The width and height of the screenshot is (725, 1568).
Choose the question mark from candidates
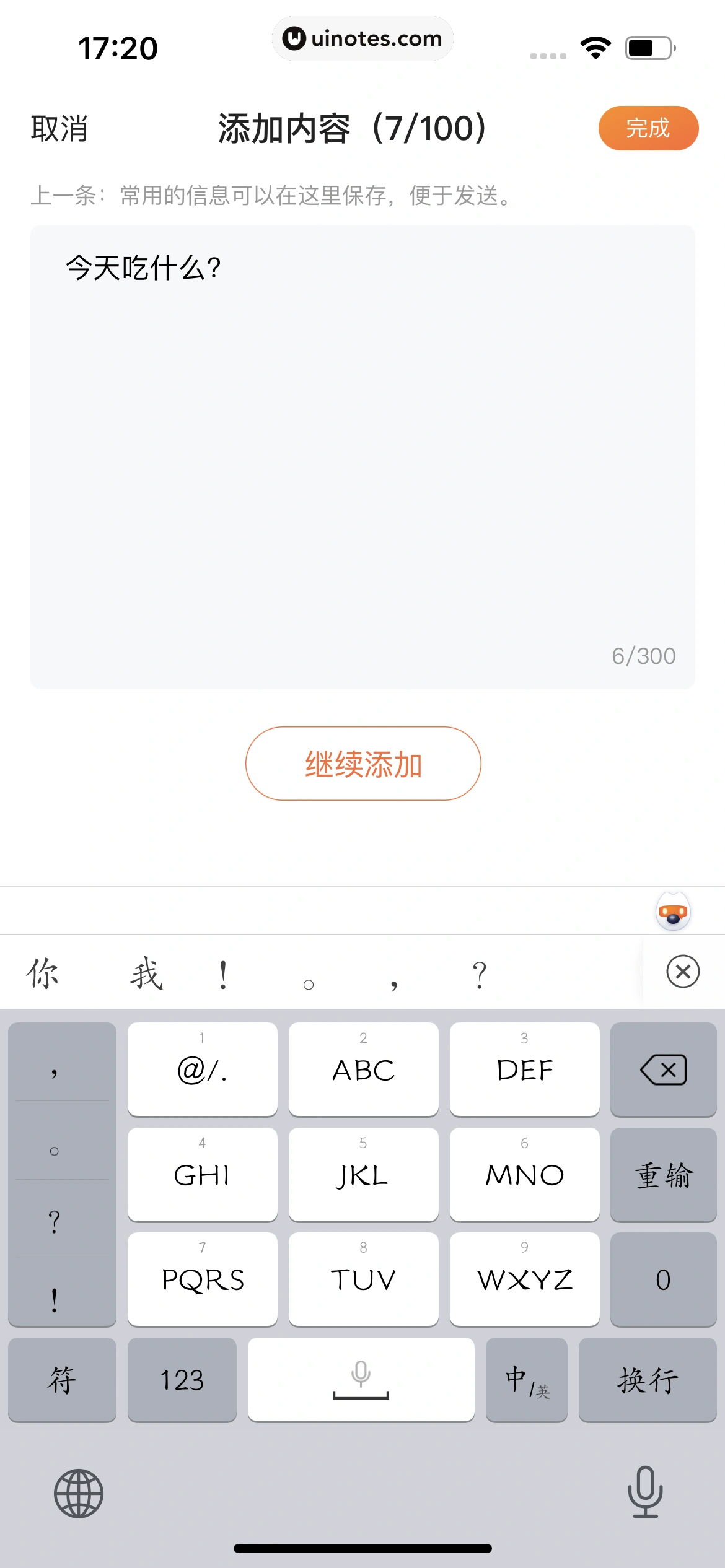pyautogui.click(x=478, y=973)
